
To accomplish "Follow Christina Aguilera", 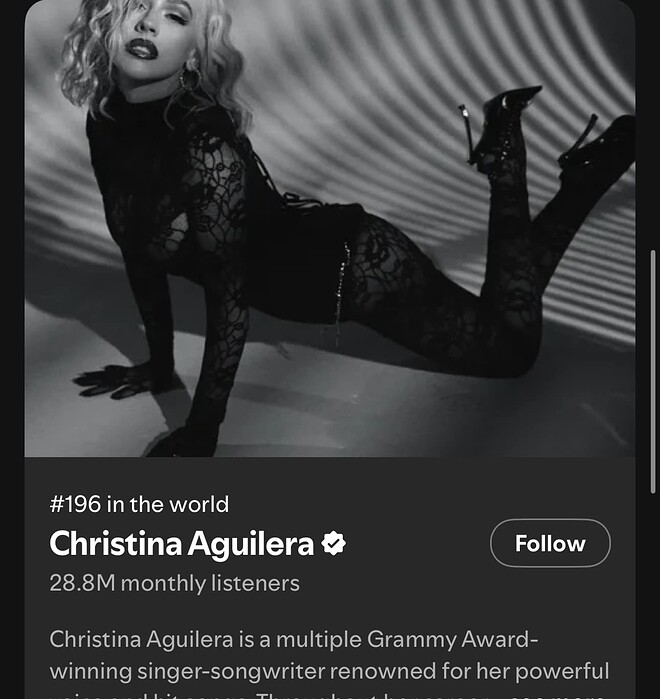I will (550, 543).
